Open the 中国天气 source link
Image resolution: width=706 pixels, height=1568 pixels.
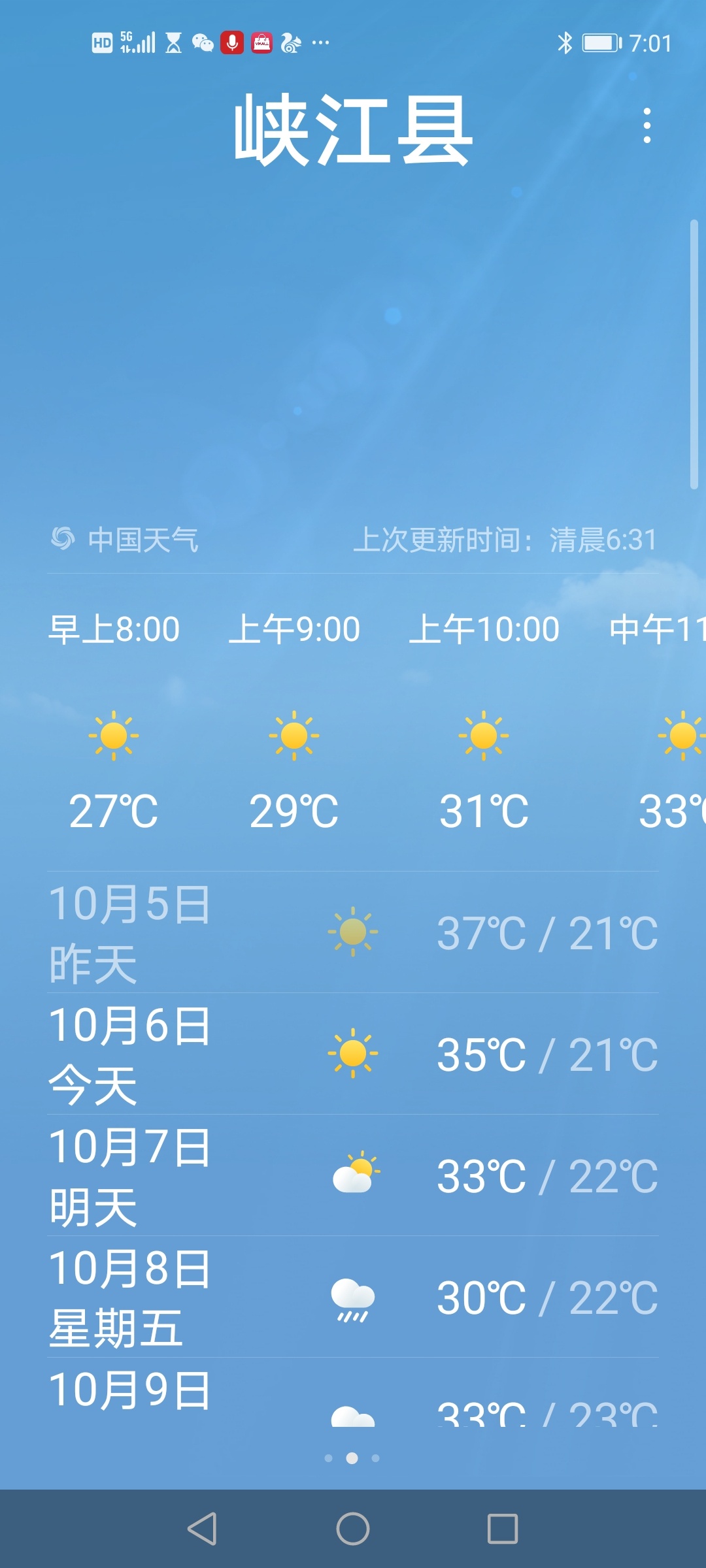pyautogui.click(x=126, y=540)
